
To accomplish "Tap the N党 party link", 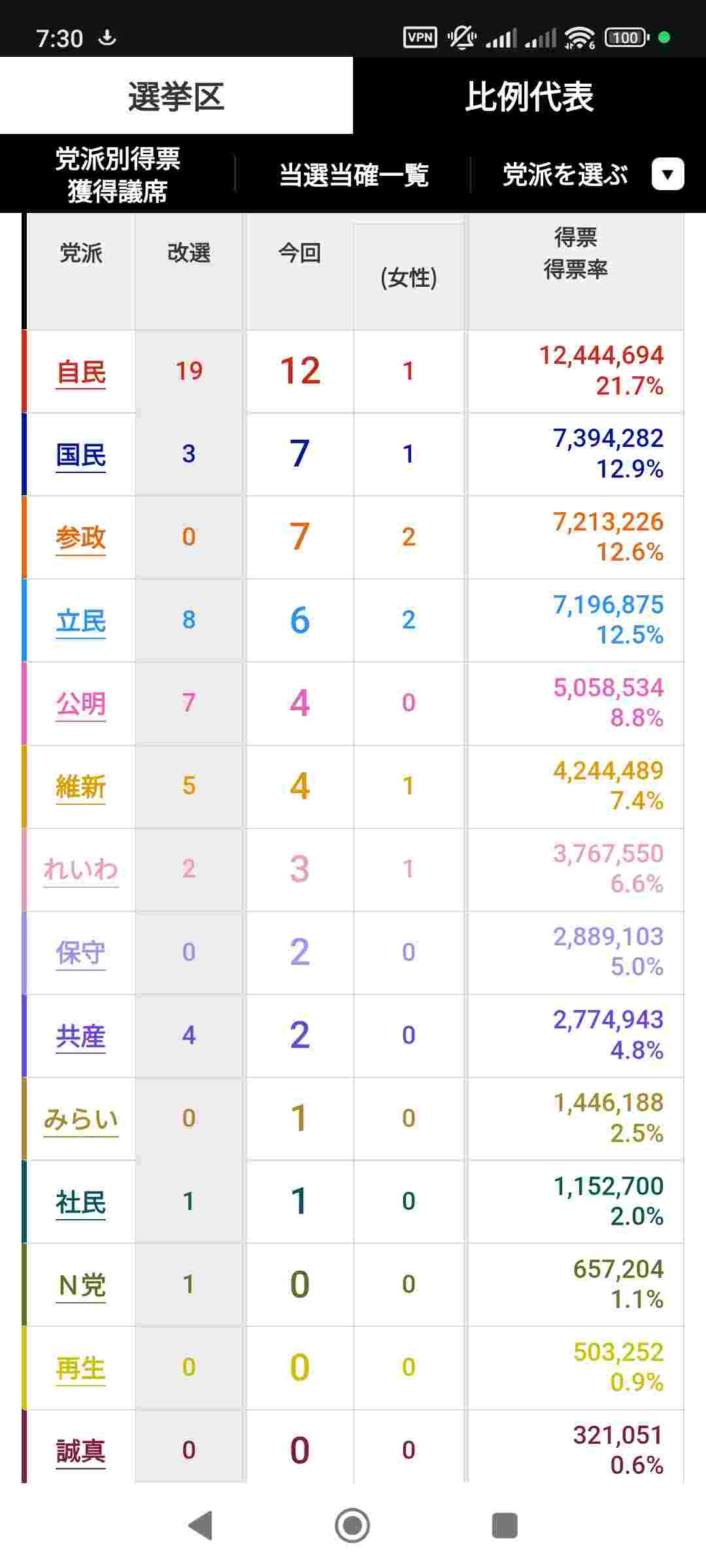I will (81, 1285).
